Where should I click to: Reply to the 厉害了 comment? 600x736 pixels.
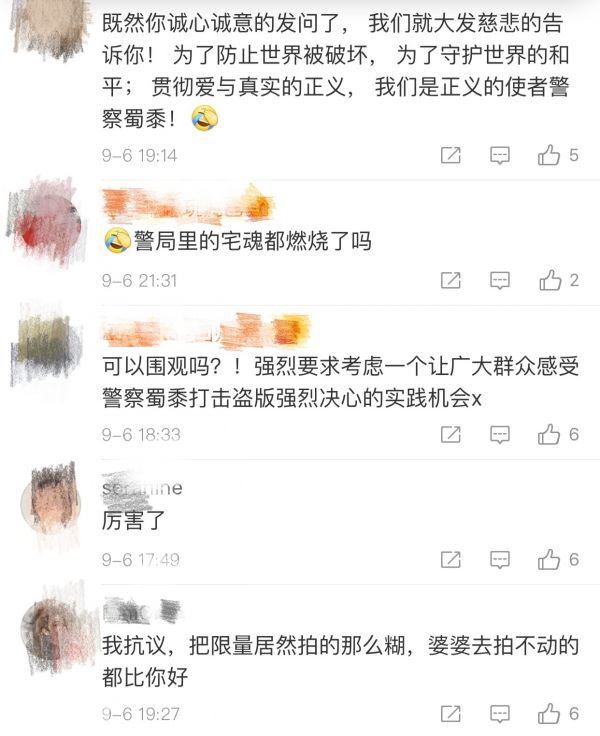pos(500,559)
